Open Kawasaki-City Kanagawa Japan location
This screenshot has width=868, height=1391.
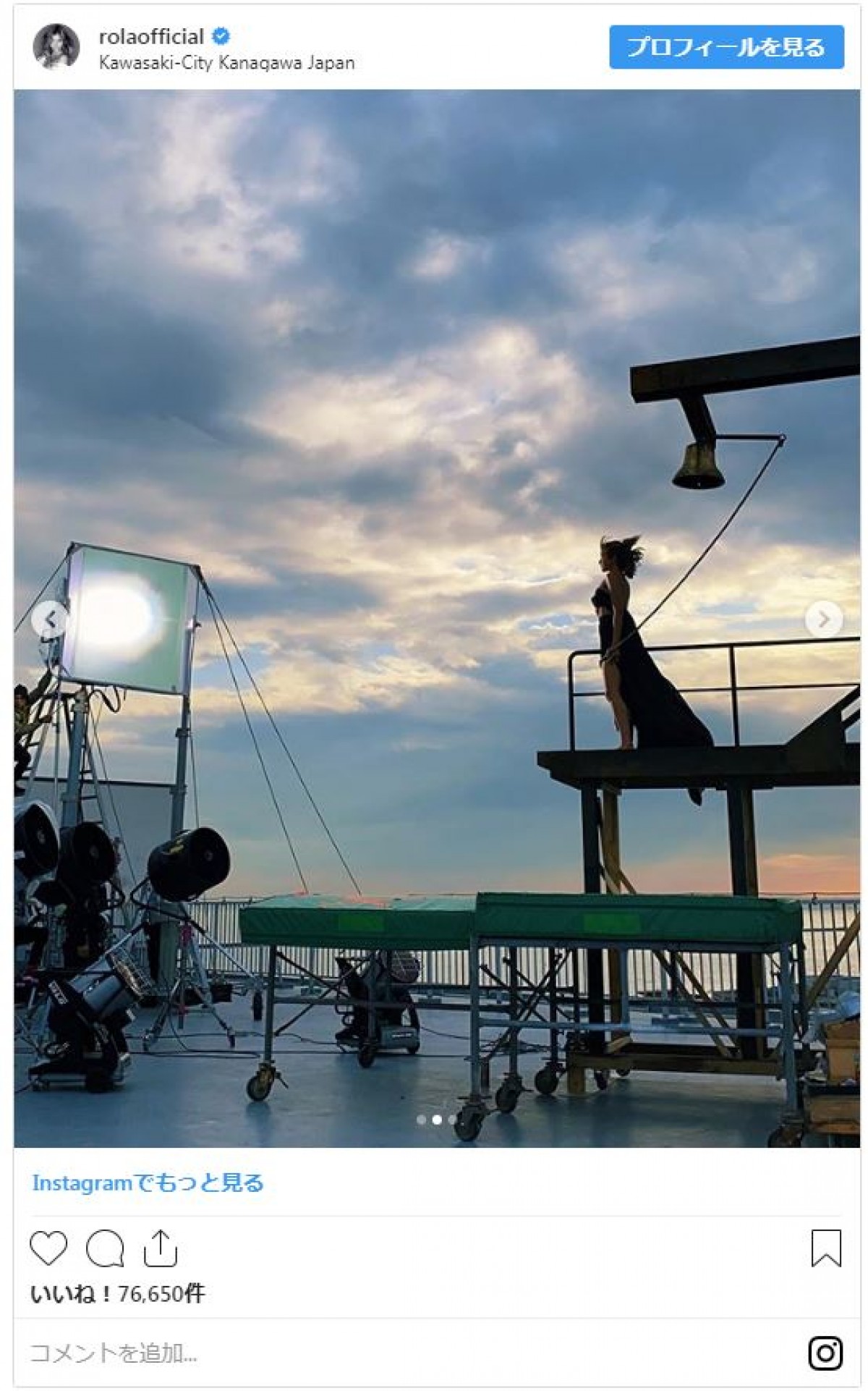(226, 63)
